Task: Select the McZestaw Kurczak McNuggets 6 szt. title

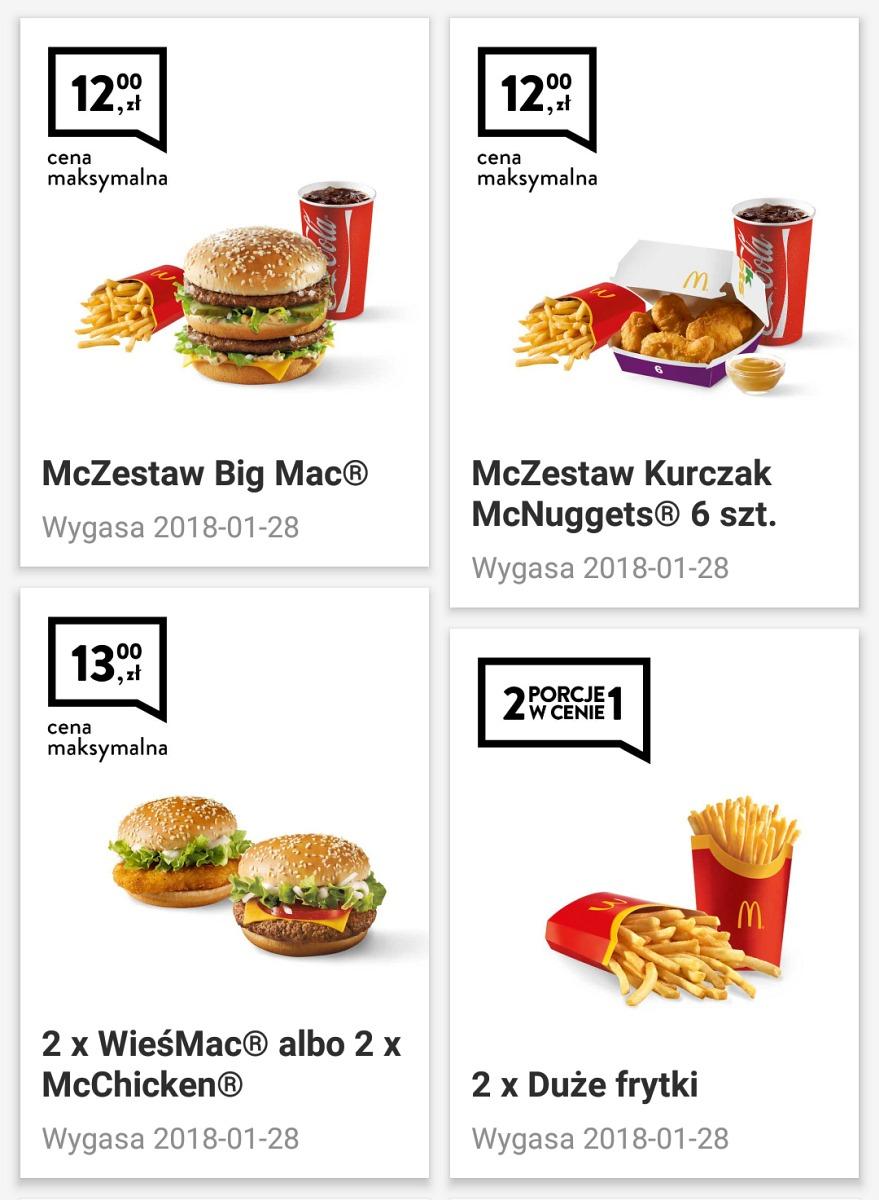Action: point(614,492)
